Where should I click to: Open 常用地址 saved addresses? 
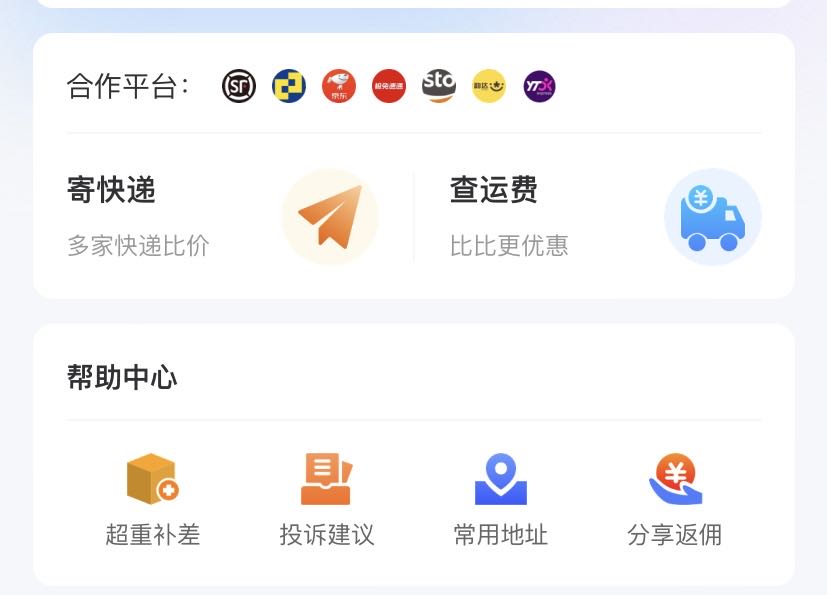[x=500, y=499]
